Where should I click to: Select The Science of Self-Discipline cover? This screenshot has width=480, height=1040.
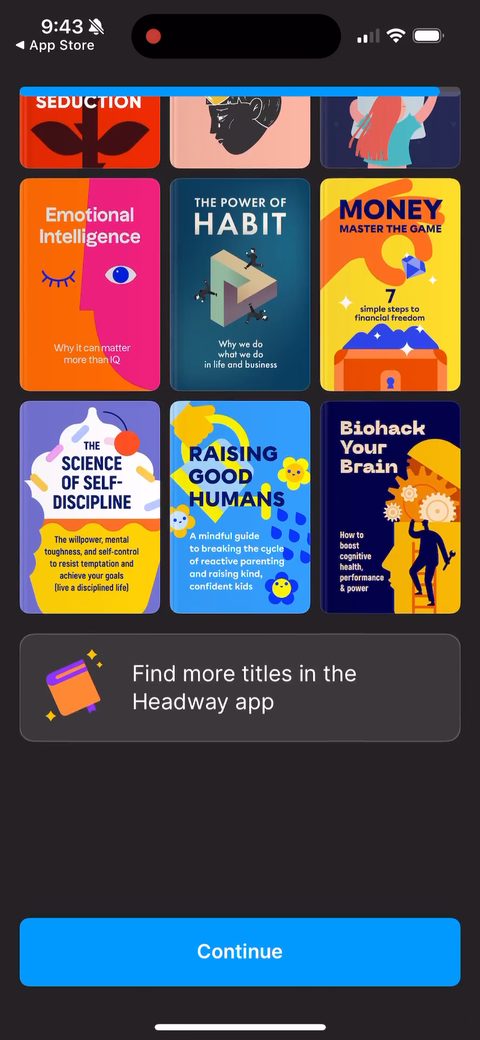coord(90,507)
